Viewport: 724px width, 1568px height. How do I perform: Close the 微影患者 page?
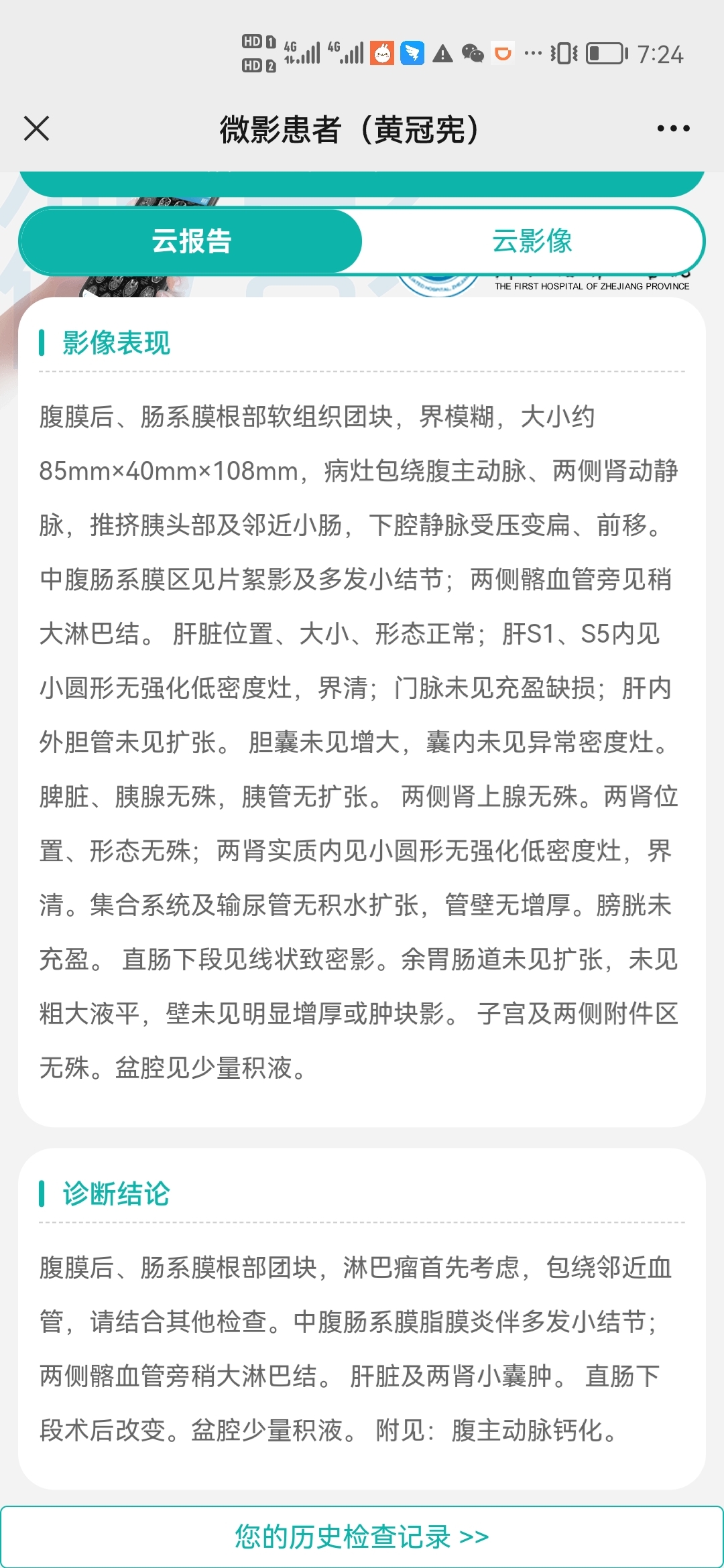37,129
